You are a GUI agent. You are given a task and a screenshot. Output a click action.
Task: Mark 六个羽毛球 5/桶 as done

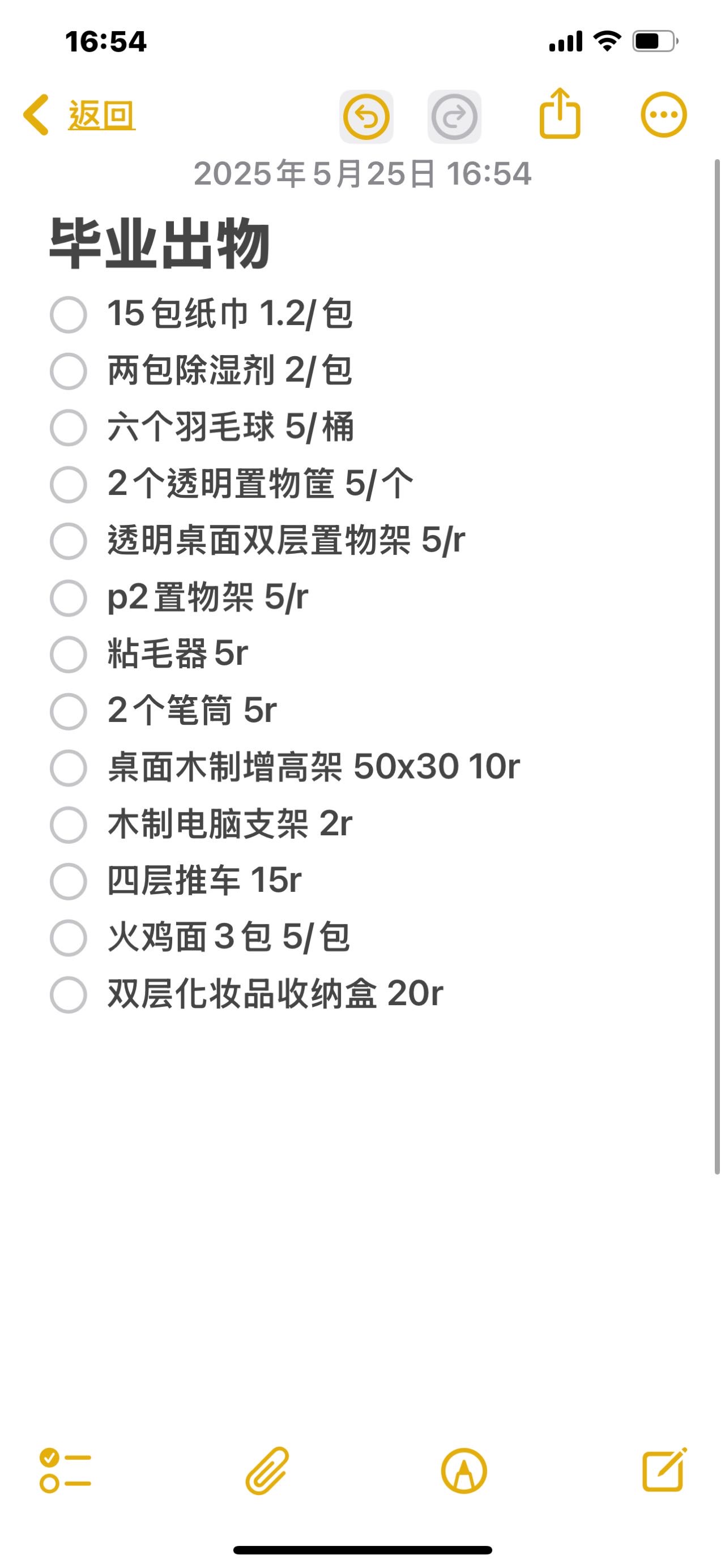pos(68,428)
